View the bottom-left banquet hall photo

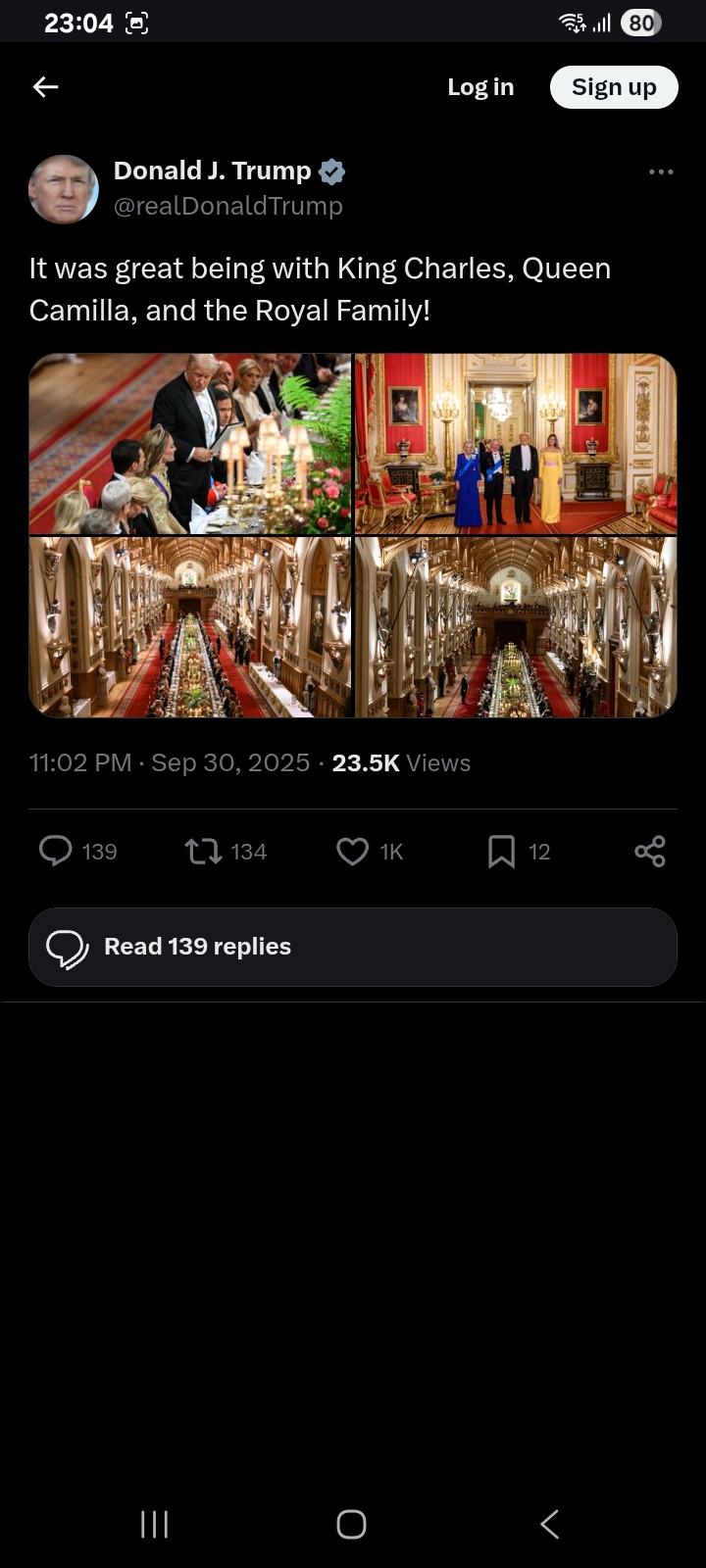point(190,627)
